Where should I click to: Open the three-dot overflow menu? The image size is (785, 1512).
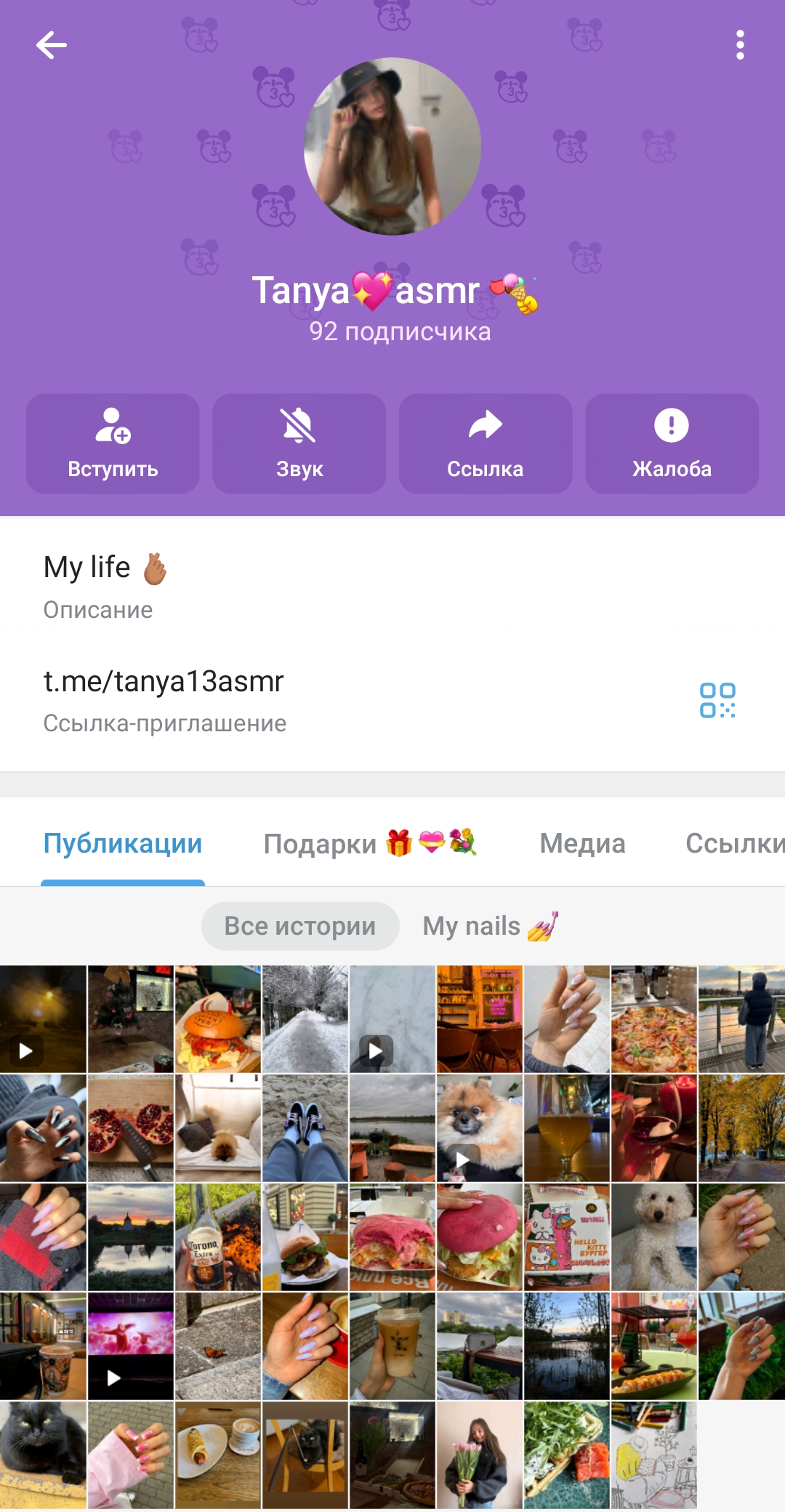pos(740,45)
